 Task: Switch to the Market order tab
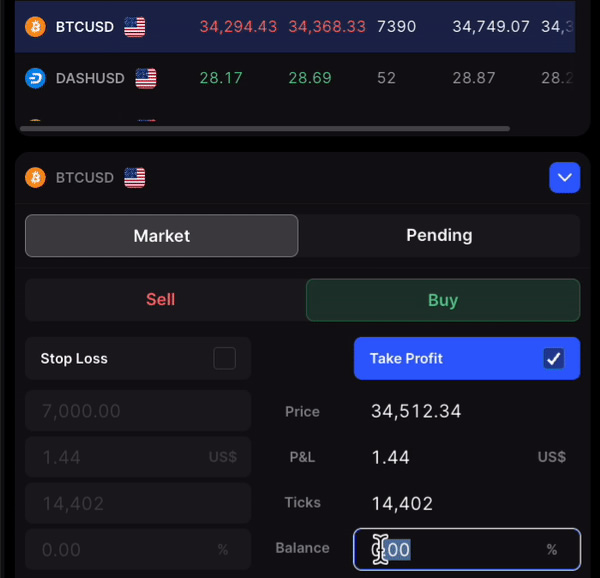161,236
